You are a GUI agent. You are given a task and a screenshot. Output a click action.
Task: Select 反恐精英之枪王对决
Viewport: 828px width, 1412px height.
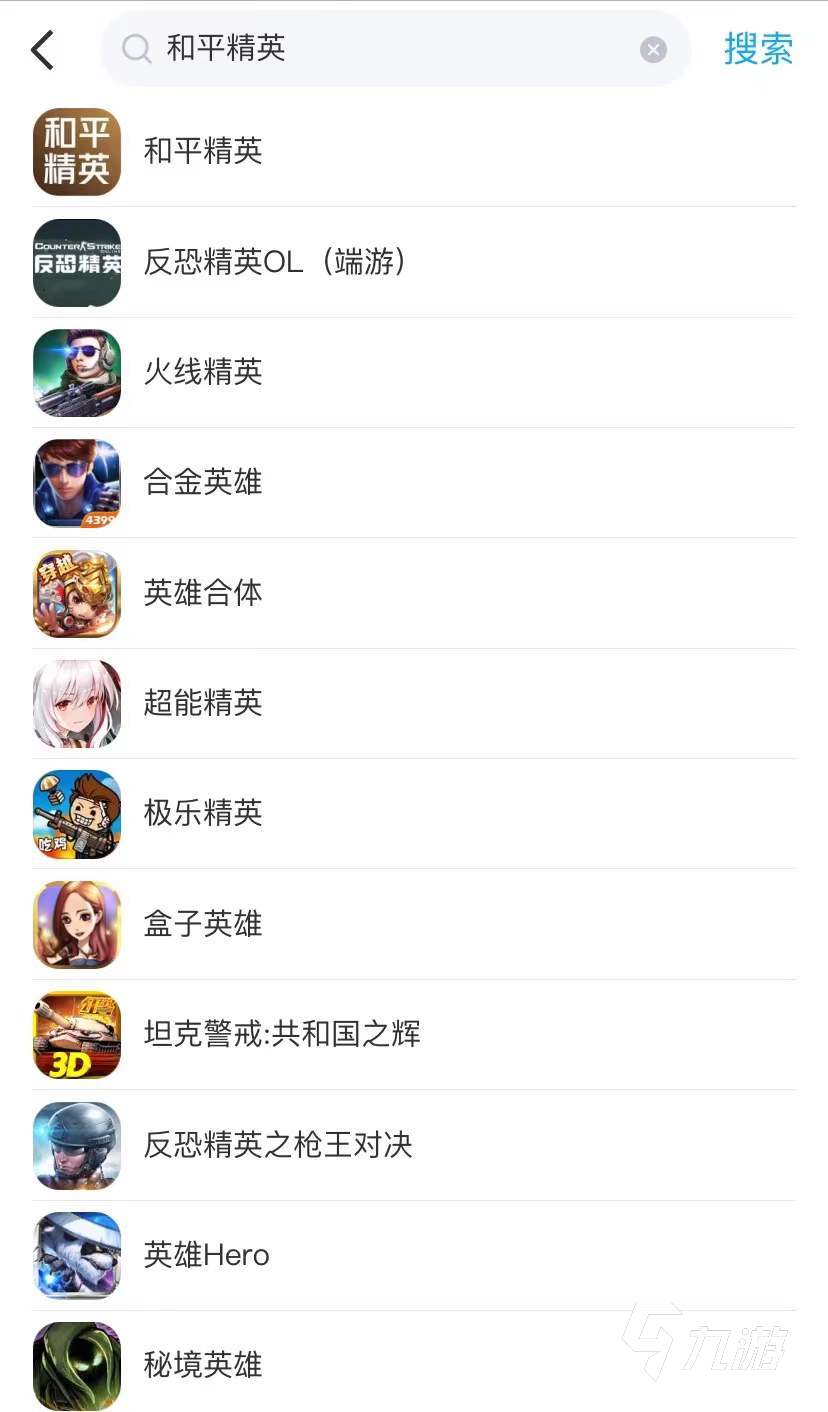coord(414,1146)
